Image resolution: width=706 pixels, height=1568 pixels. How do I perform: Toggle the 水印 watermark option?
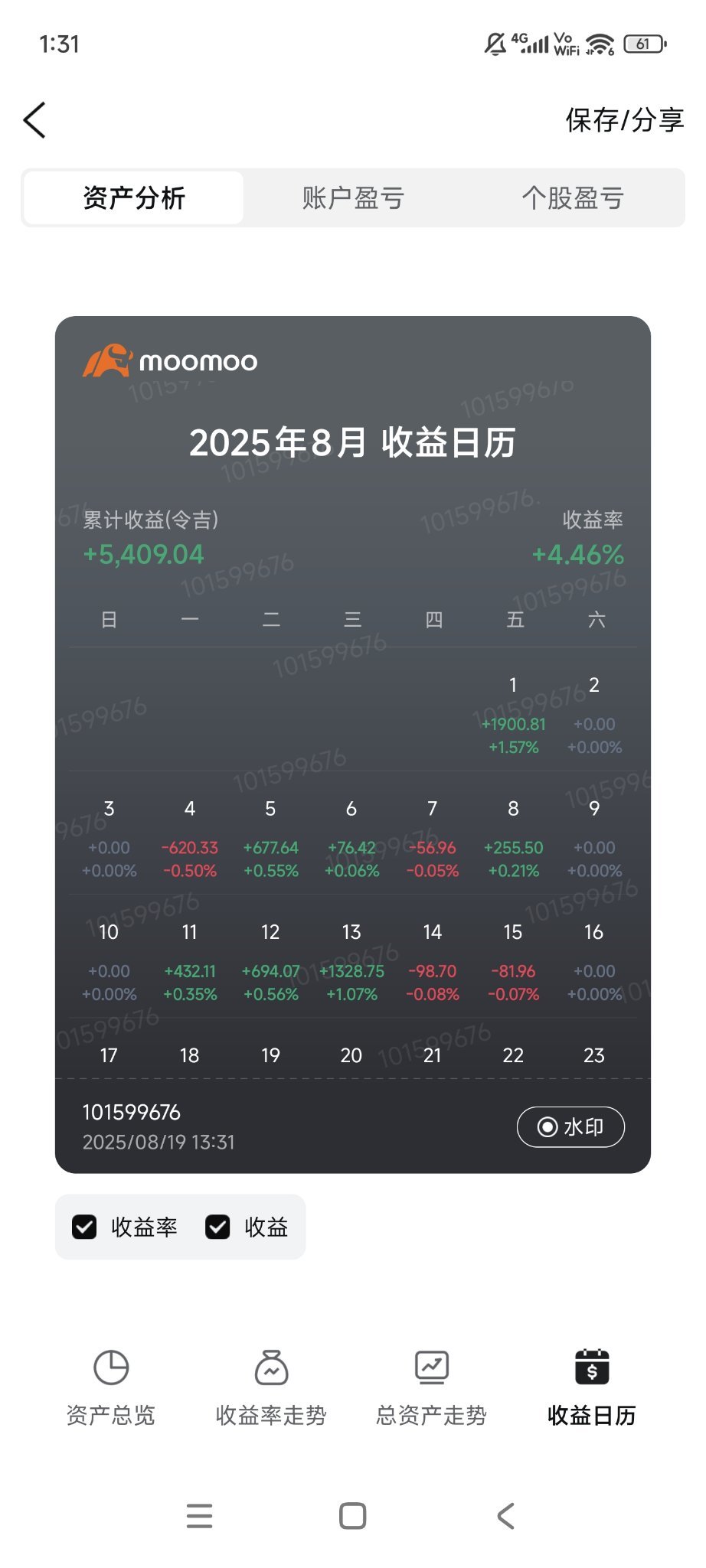pos(570,1127)
